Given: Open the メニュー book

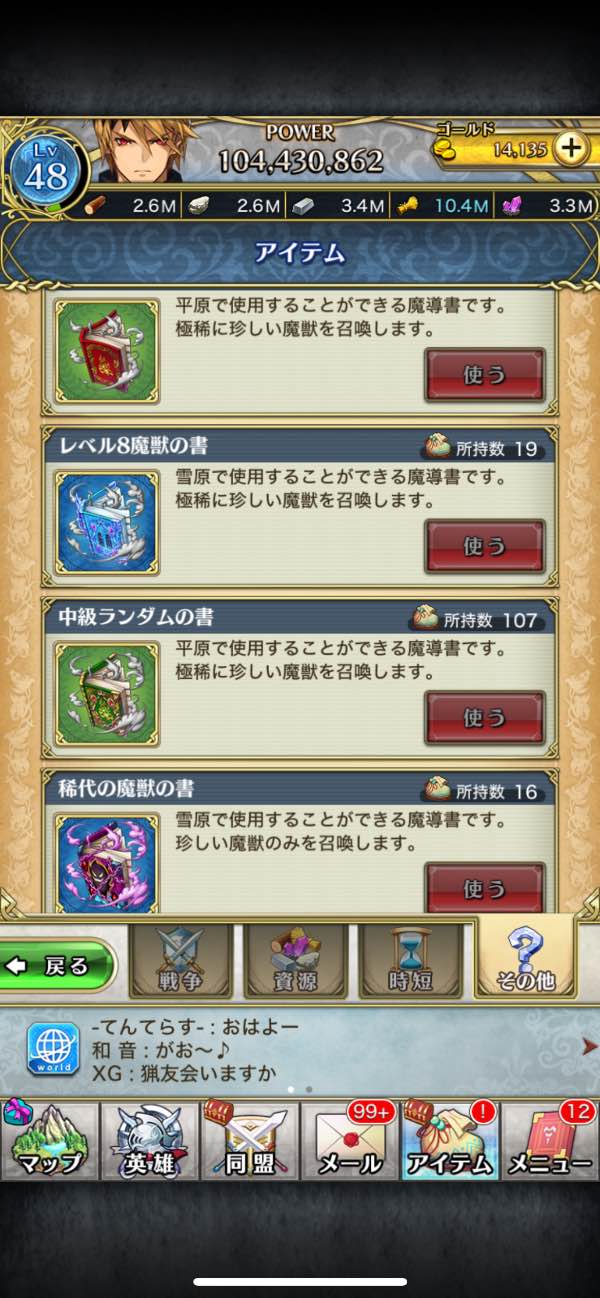Looking at the screenshot, I should pyautogui.click(x=550, y=1140).
